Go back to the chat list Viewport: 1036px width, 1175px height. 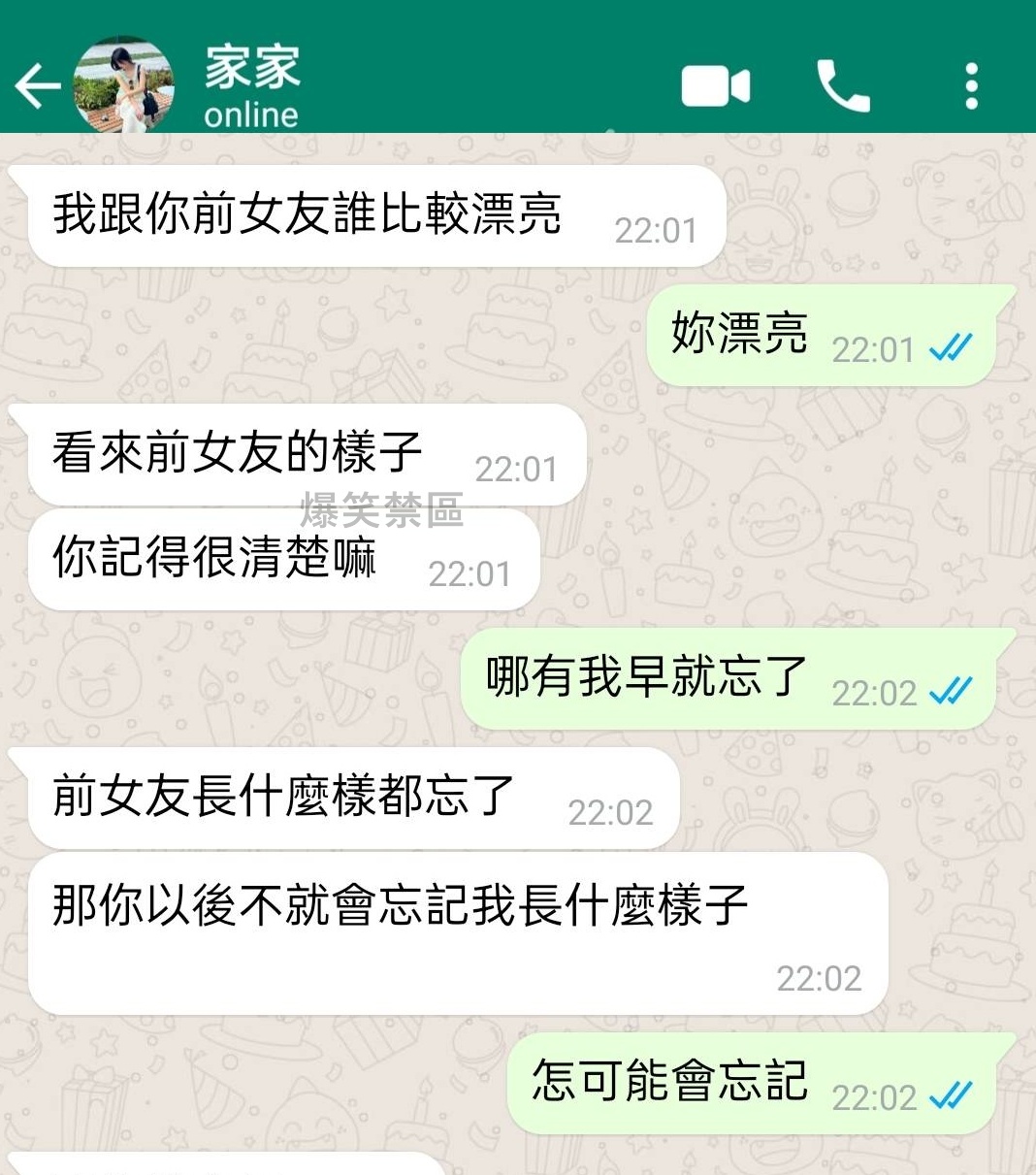pyautogui.click(x=37, y=87)
